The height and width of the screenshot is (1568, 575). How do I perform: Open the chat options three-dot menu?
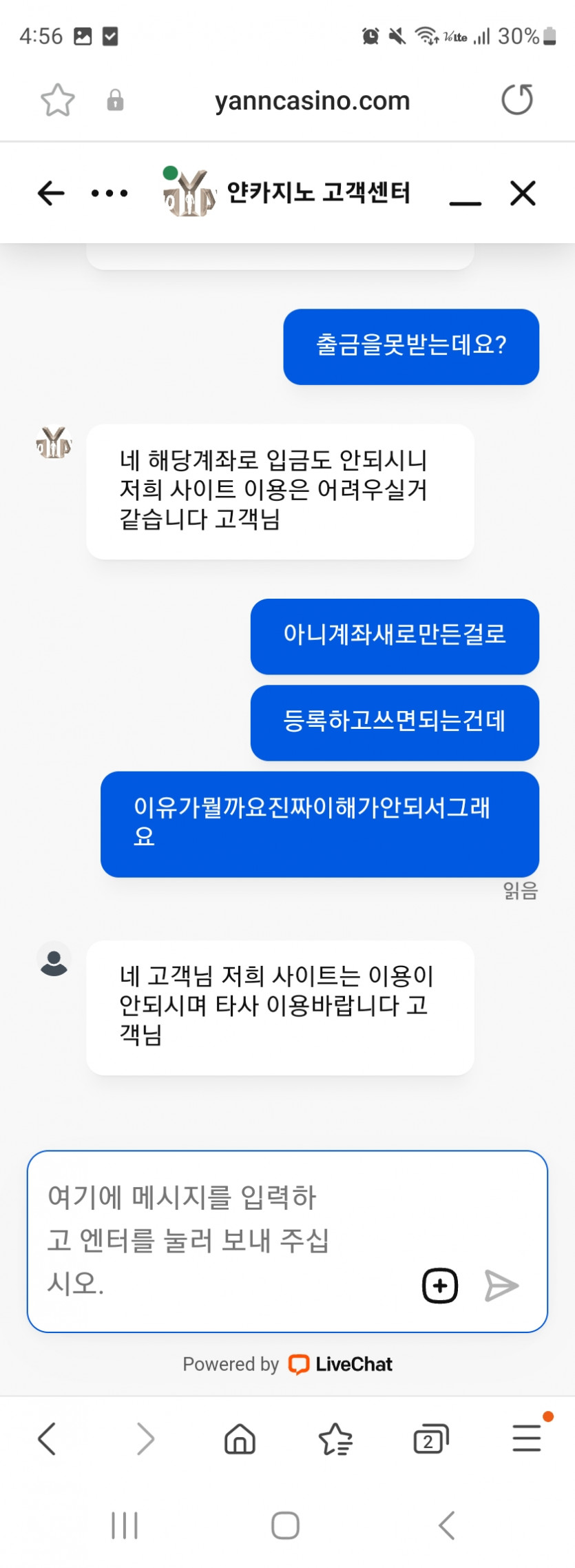[109, 194]
